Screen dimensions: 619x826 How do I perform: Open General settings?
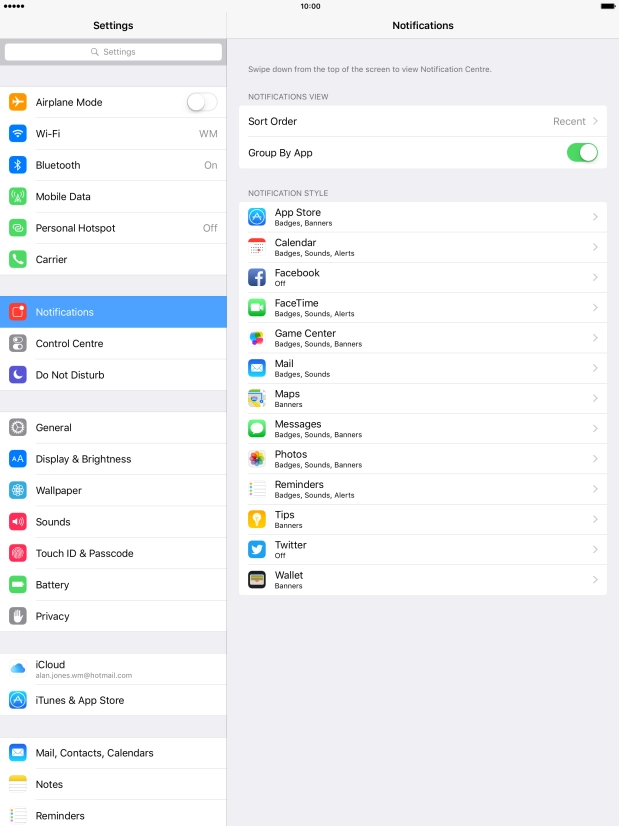(113, 427)
